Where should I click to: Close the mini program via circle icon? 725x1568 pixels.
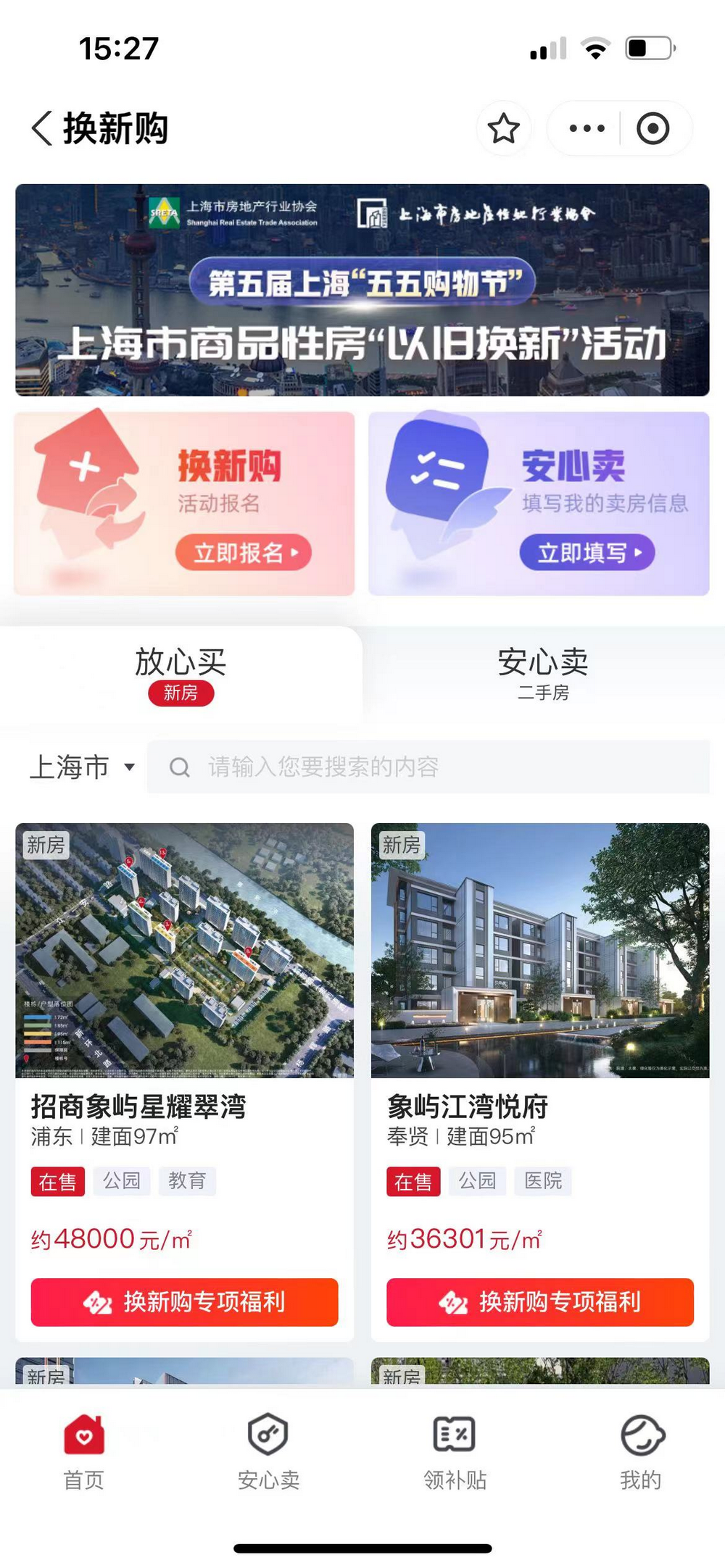(x=652, y=129)
